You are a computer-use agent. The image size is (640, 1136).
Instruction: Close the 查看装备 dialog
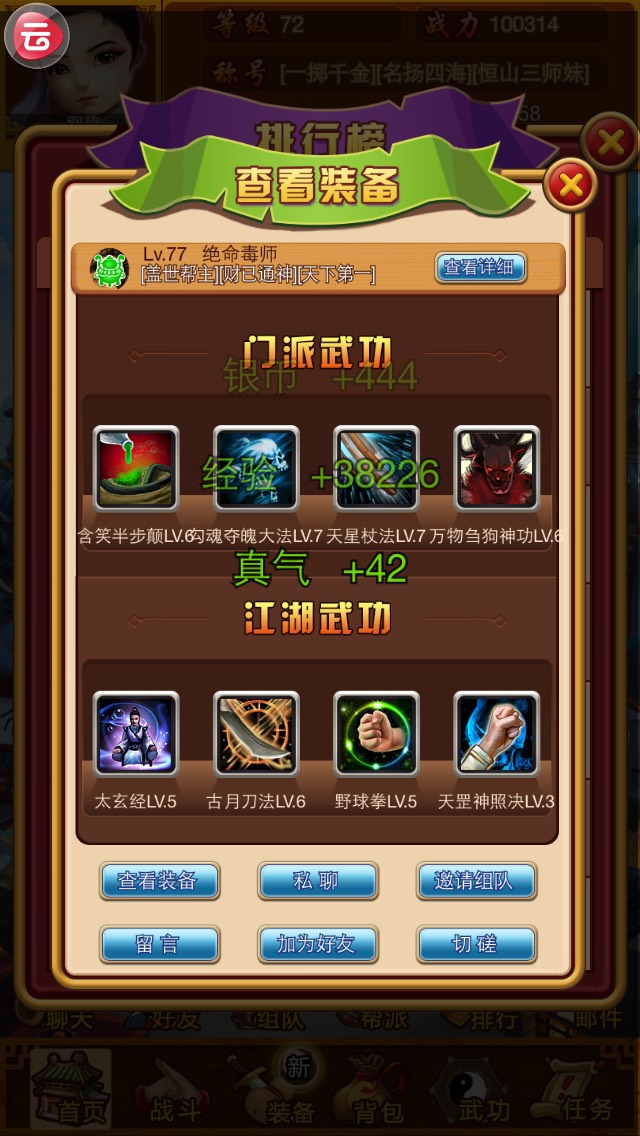571,185
